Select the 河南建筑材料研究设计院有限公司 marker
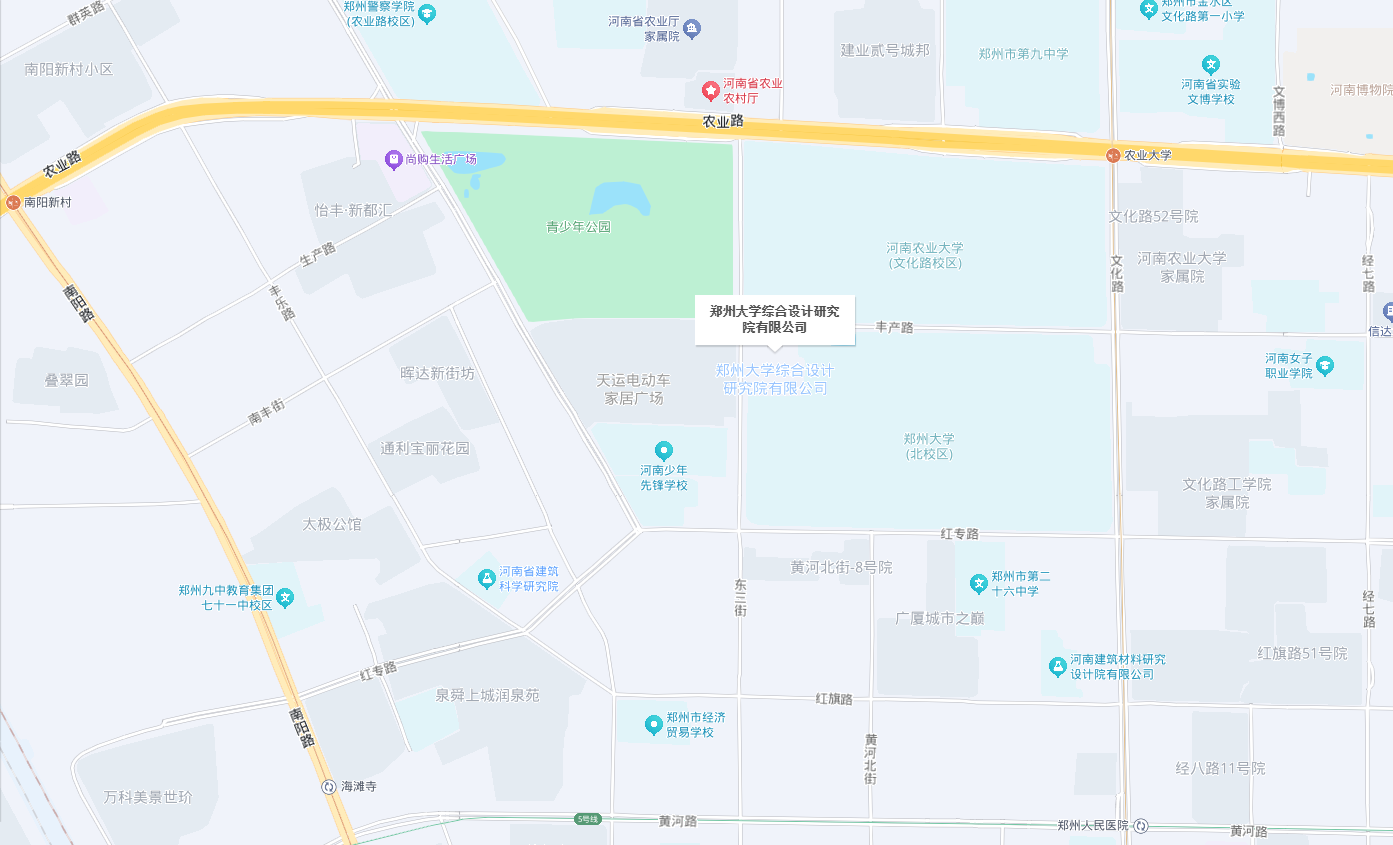 pos(1057,666)
